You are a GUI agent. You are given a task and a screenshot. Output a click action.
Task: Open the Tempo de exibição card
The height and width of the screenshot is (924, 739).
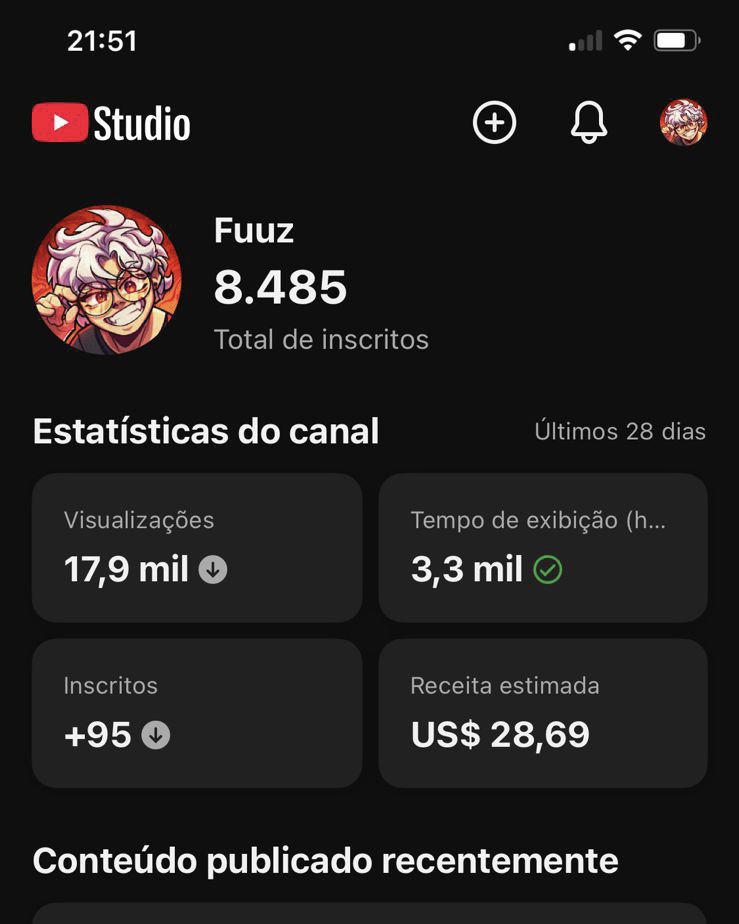[x=543, y=548]
